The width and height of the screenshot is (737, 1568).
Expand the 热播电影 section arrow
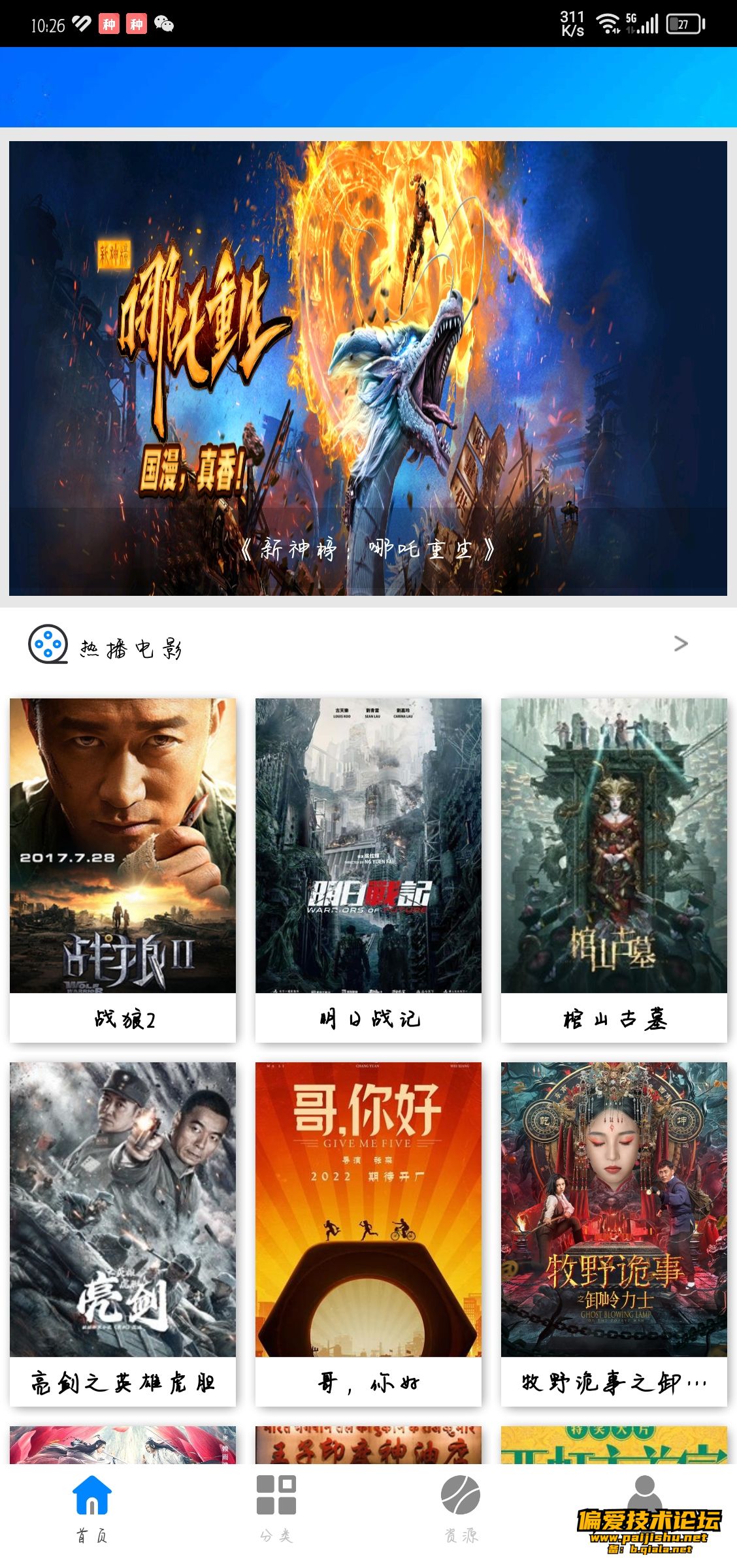coord(681,644)
